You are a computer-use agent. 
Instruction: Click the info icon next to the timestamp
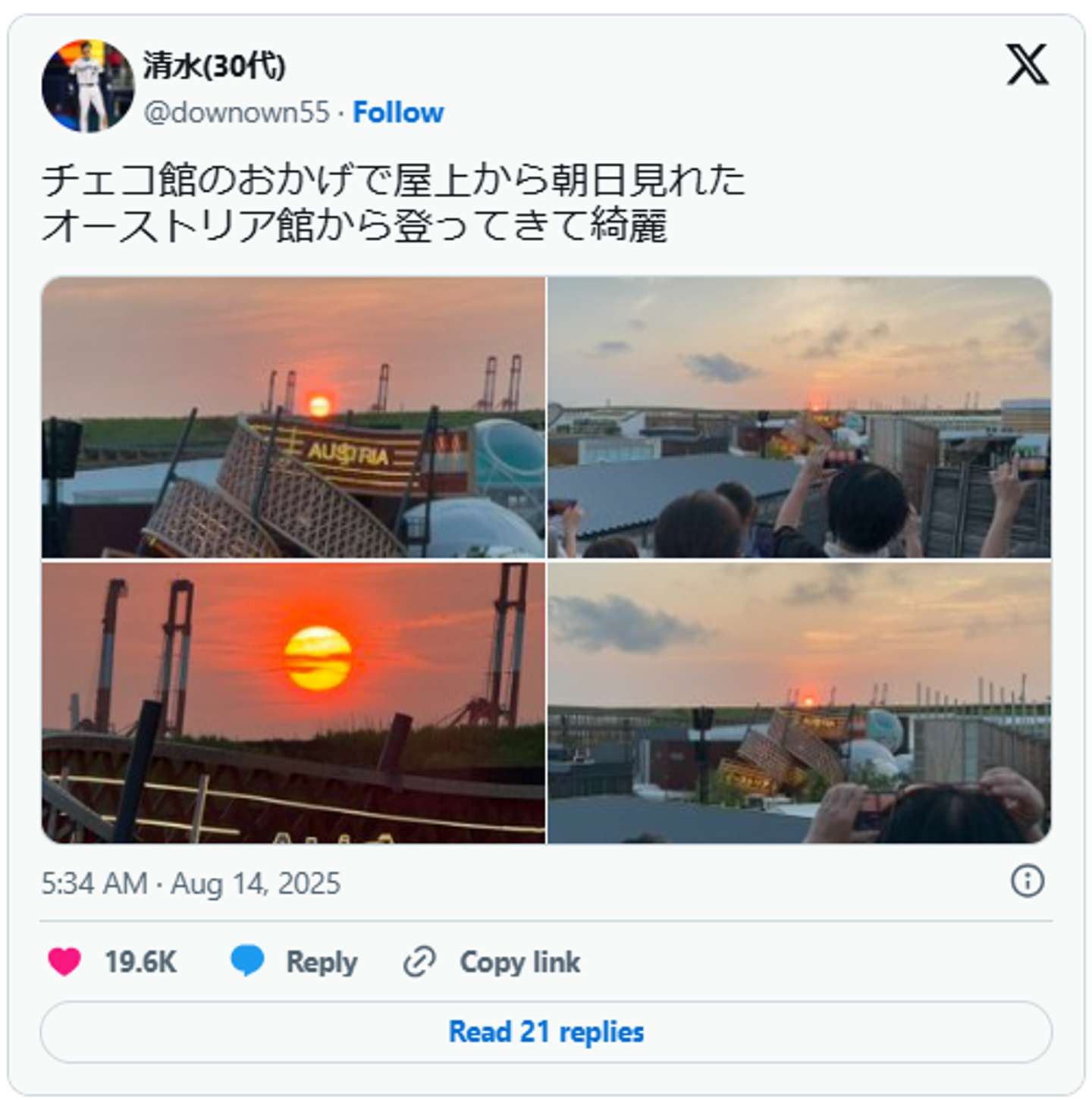pos(1029,882)
